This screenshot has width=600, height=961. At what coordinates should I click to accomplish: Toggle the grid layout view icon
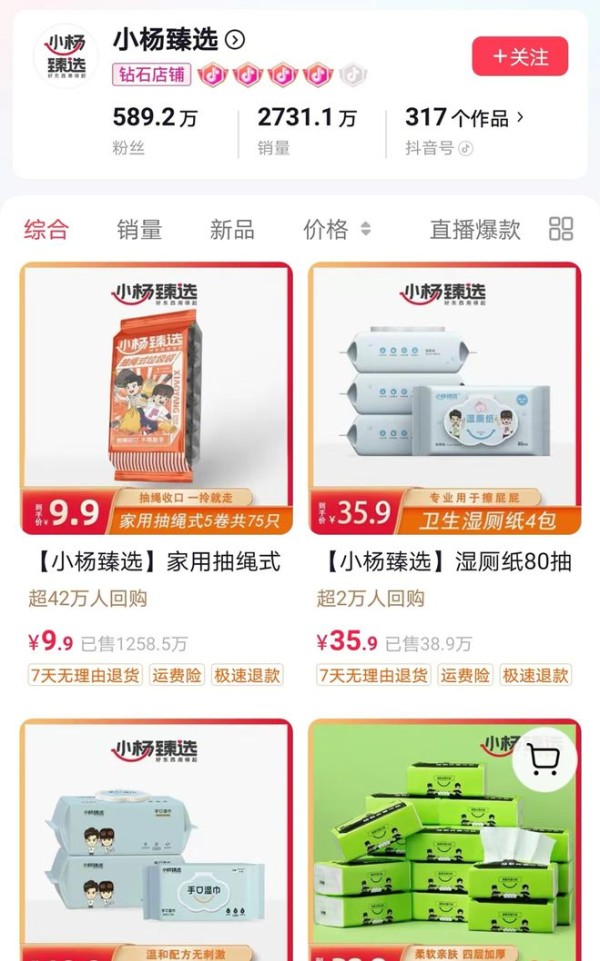[561, 229]
